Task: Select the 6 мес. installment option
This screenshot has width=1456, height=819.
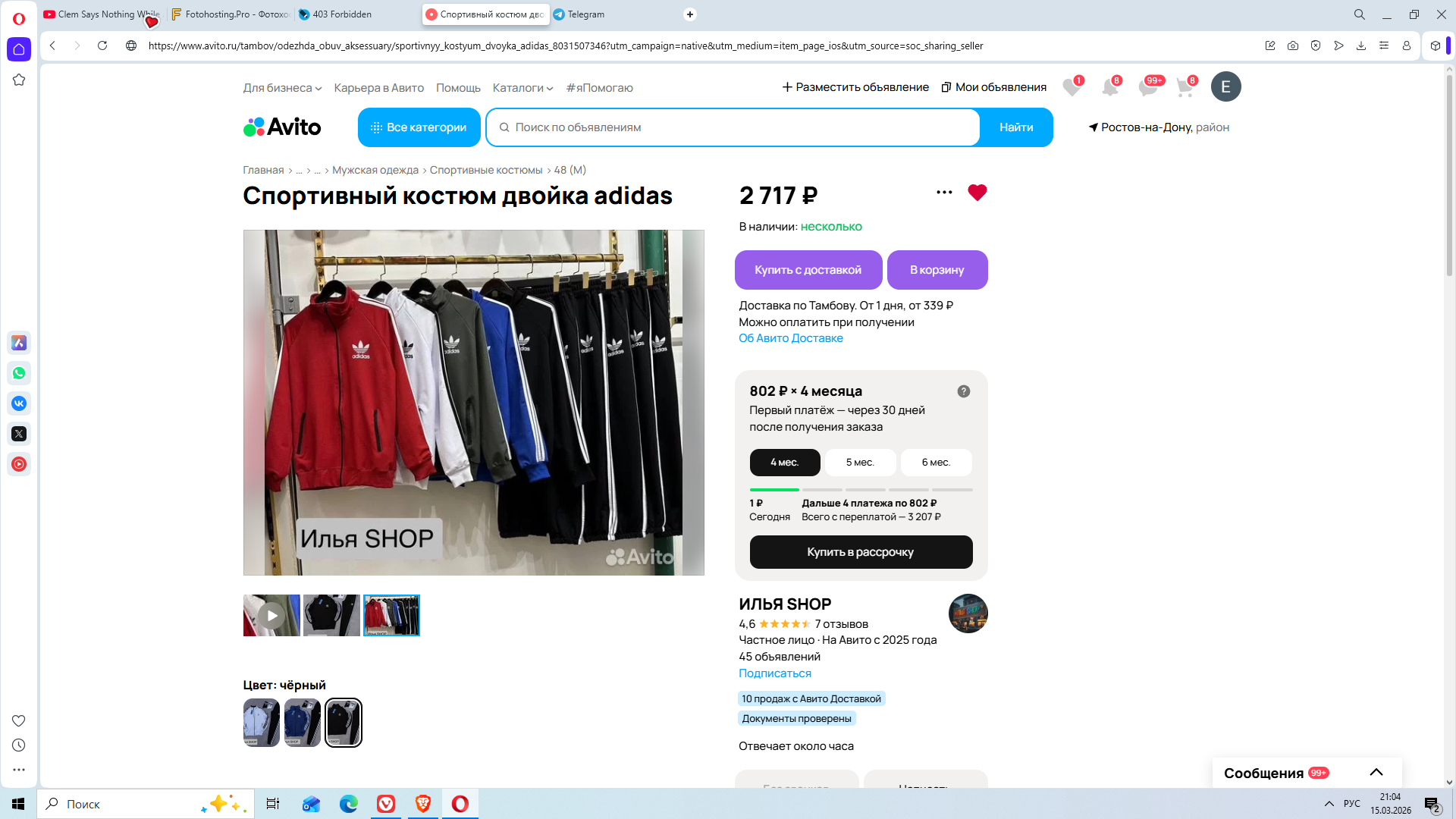Action: point(936,463)
